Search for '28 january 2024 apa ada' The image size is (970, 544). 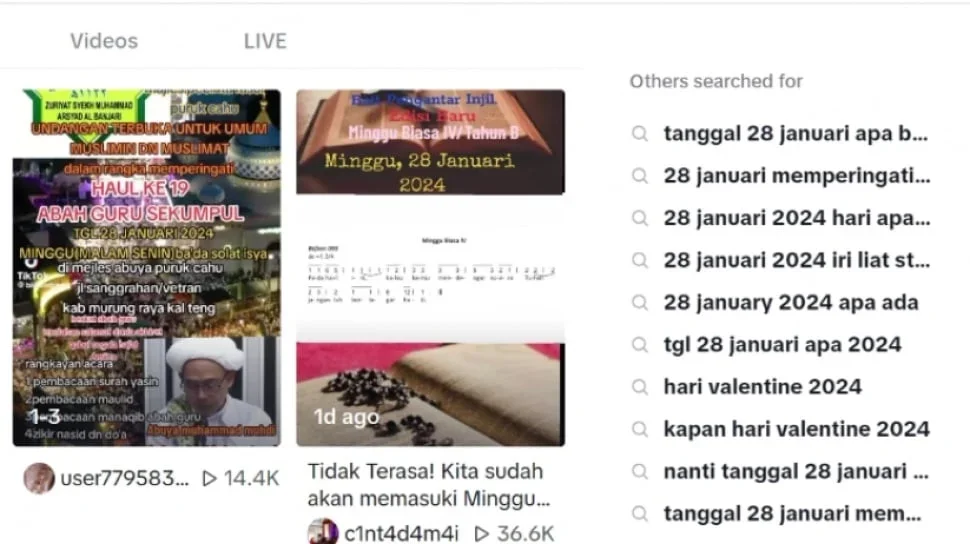[790, 302]
